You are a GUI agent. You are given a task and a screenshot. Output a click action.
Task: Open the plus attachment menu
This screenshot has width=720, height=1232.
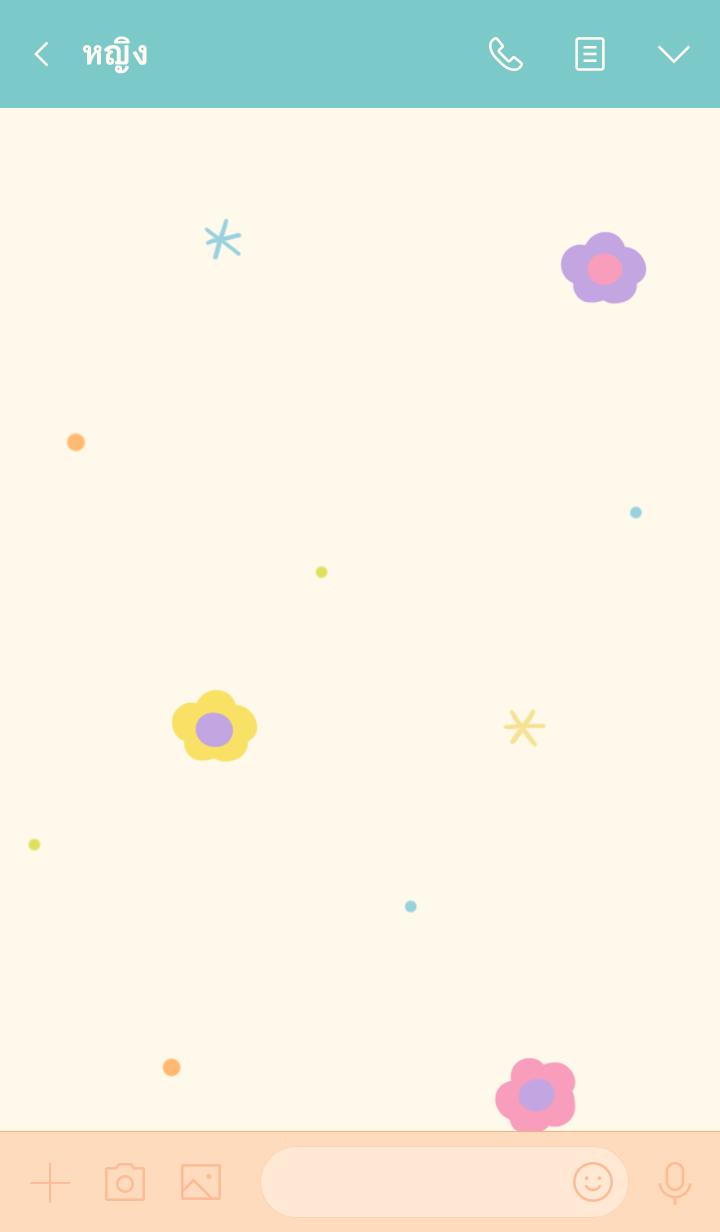(x=50, y=1182)
